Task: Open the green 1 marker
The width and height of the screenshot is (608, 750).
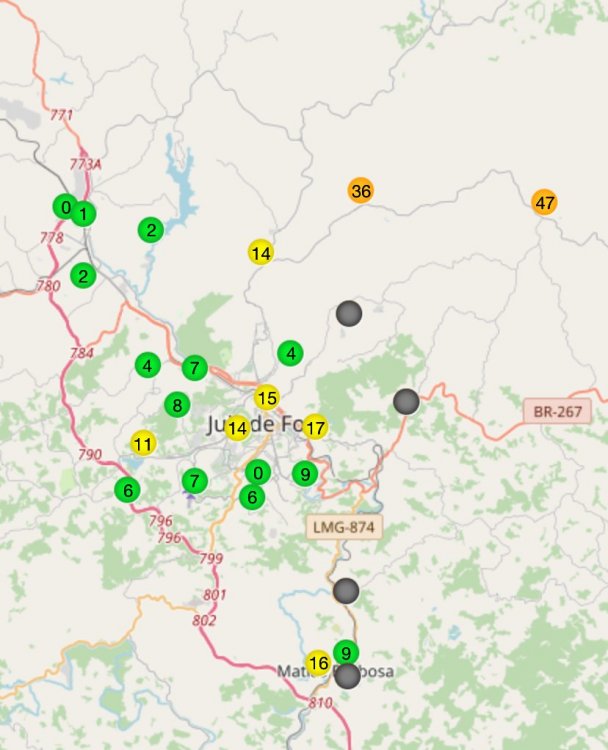Action: pos(85,213)
